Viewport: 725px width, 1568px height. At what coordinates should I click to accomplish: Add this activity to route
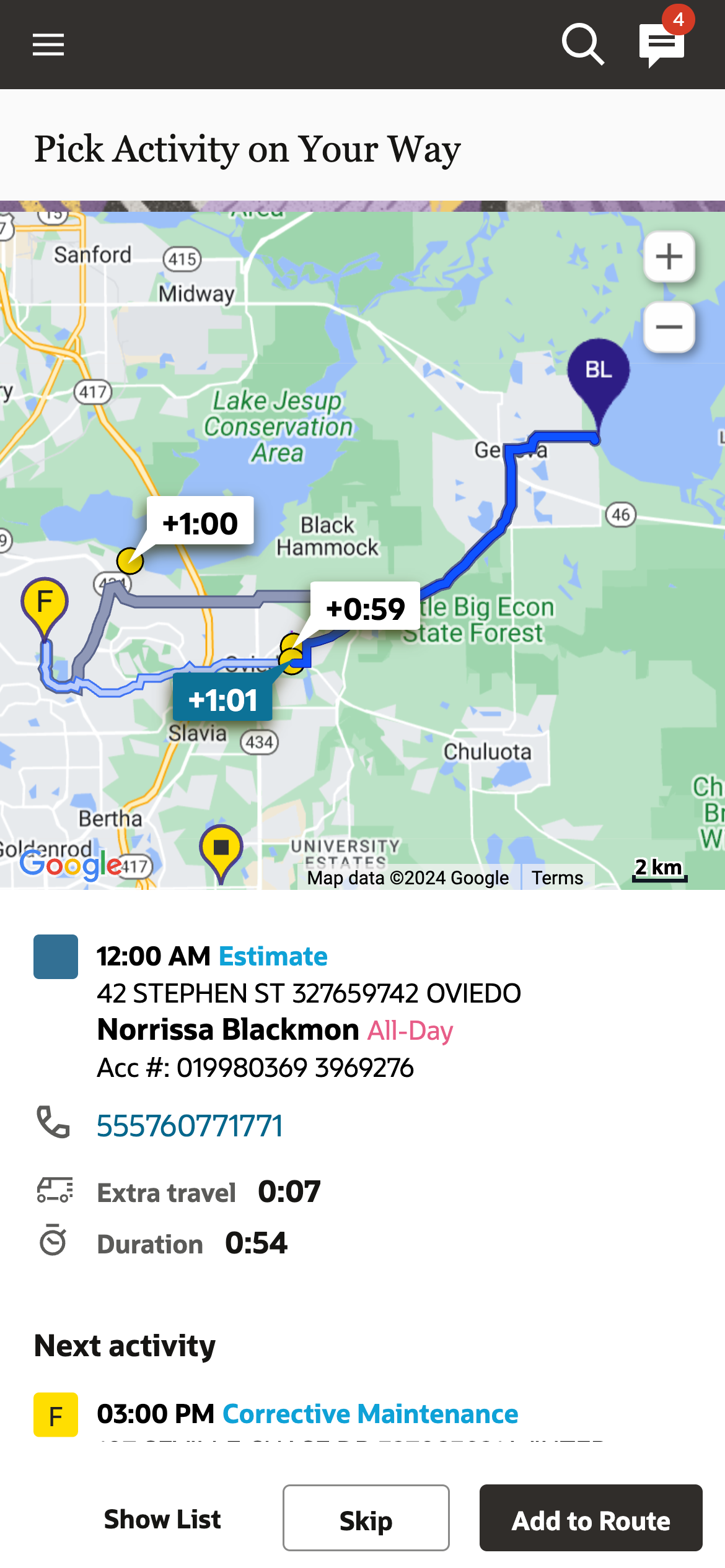tap(591, 1519)
